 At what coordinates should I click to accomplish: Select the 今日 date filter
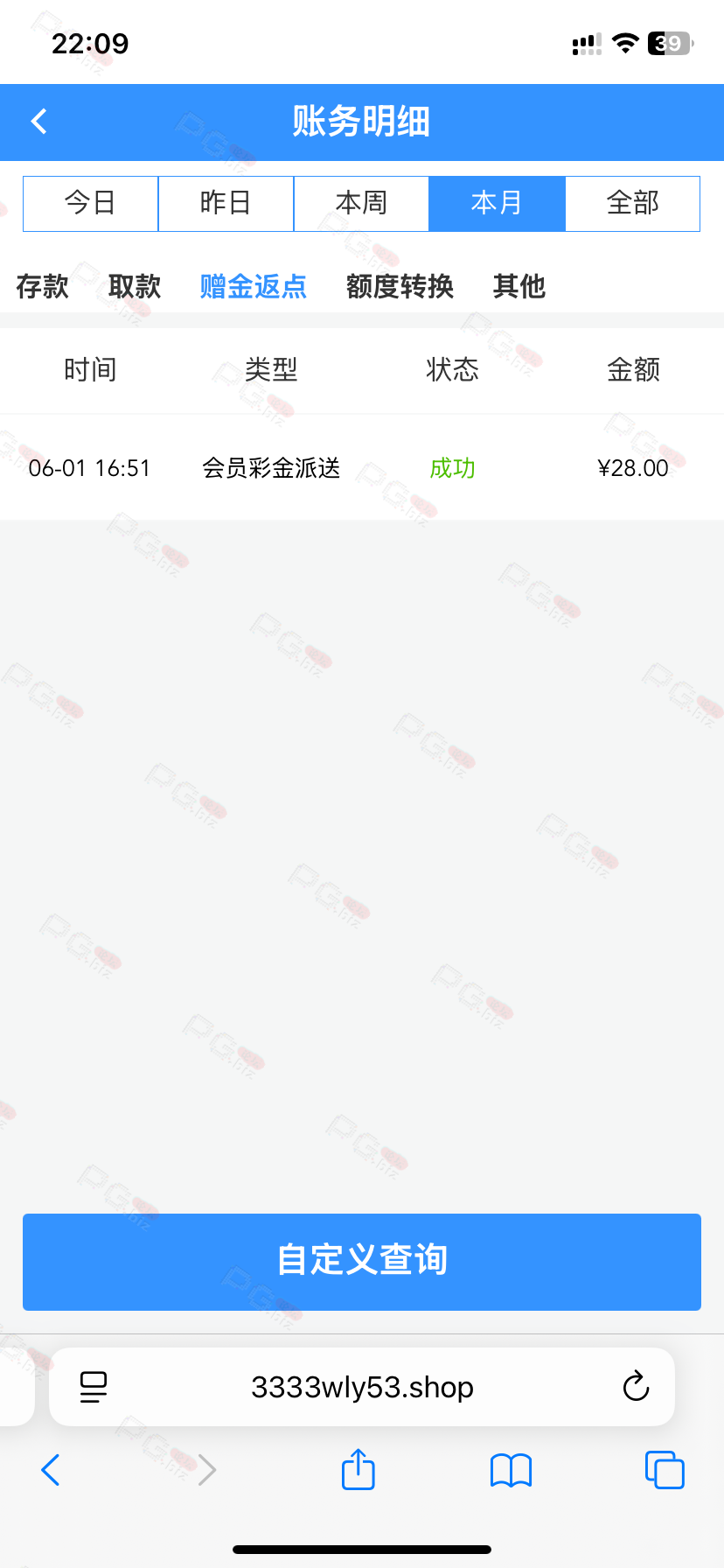(91, 204)
